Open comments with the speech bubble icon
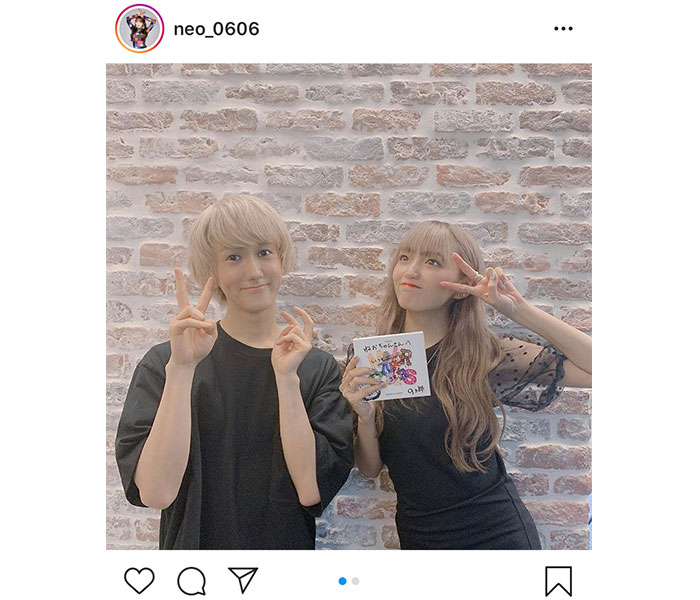 [x=191, y=581]
